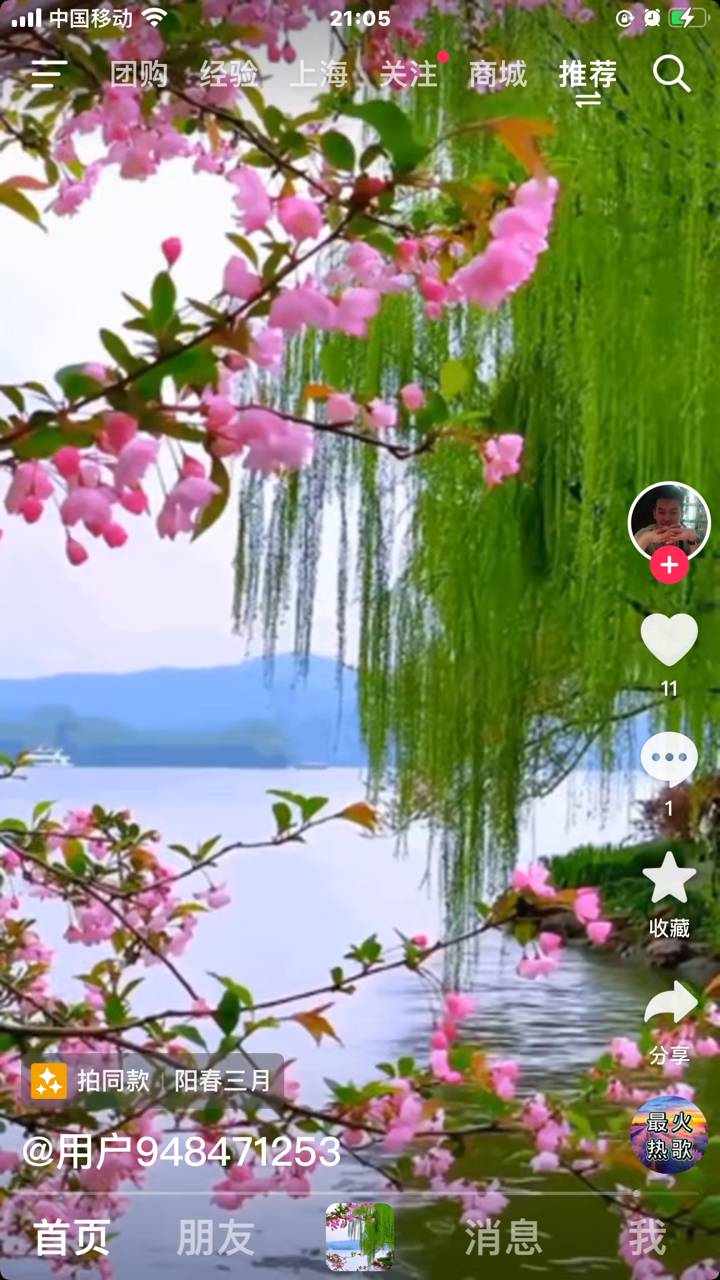Switch to the 经验 tab
The width and height of the screenshot is (720, 1280).
[x=229, y=74]
